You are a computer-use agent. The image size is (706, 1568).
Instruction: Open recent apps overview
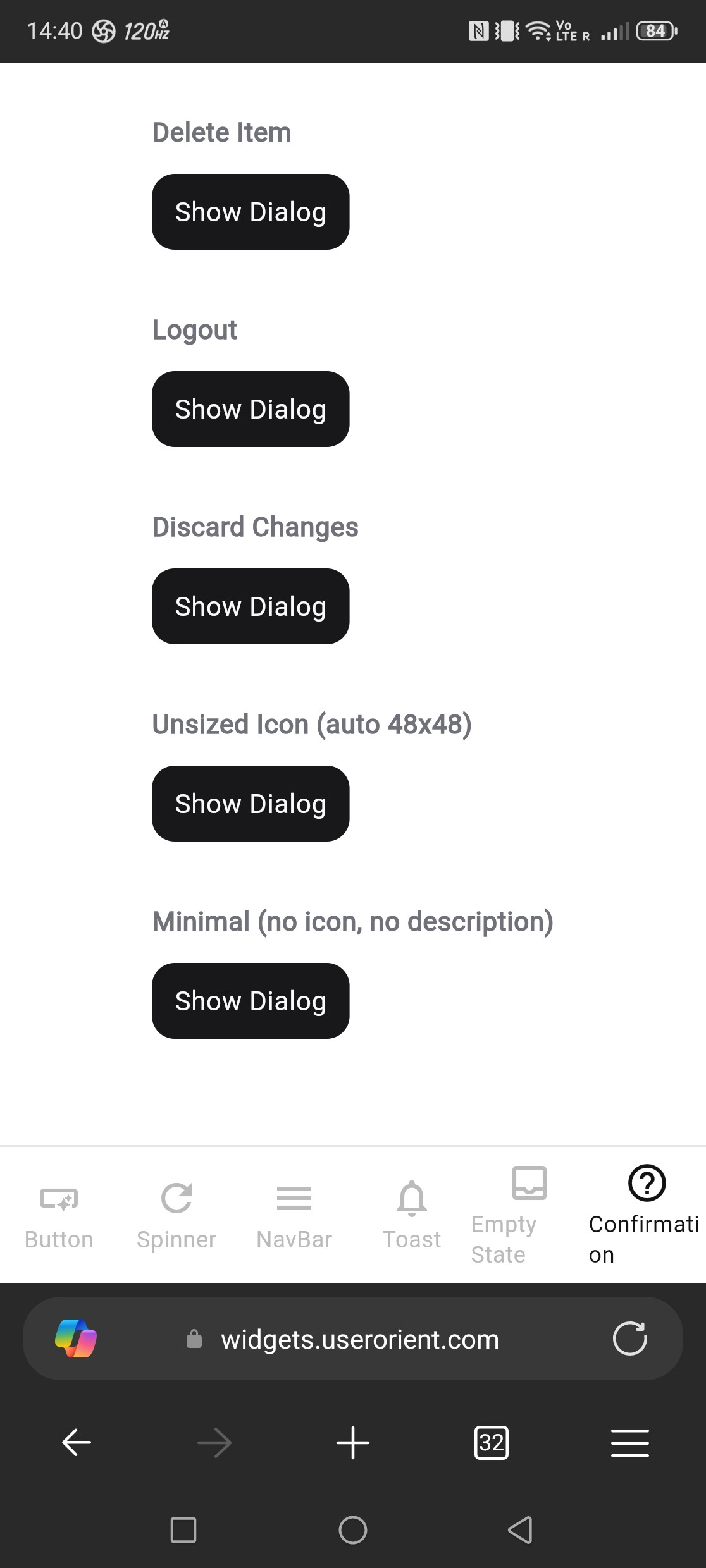pos(183,1530)
